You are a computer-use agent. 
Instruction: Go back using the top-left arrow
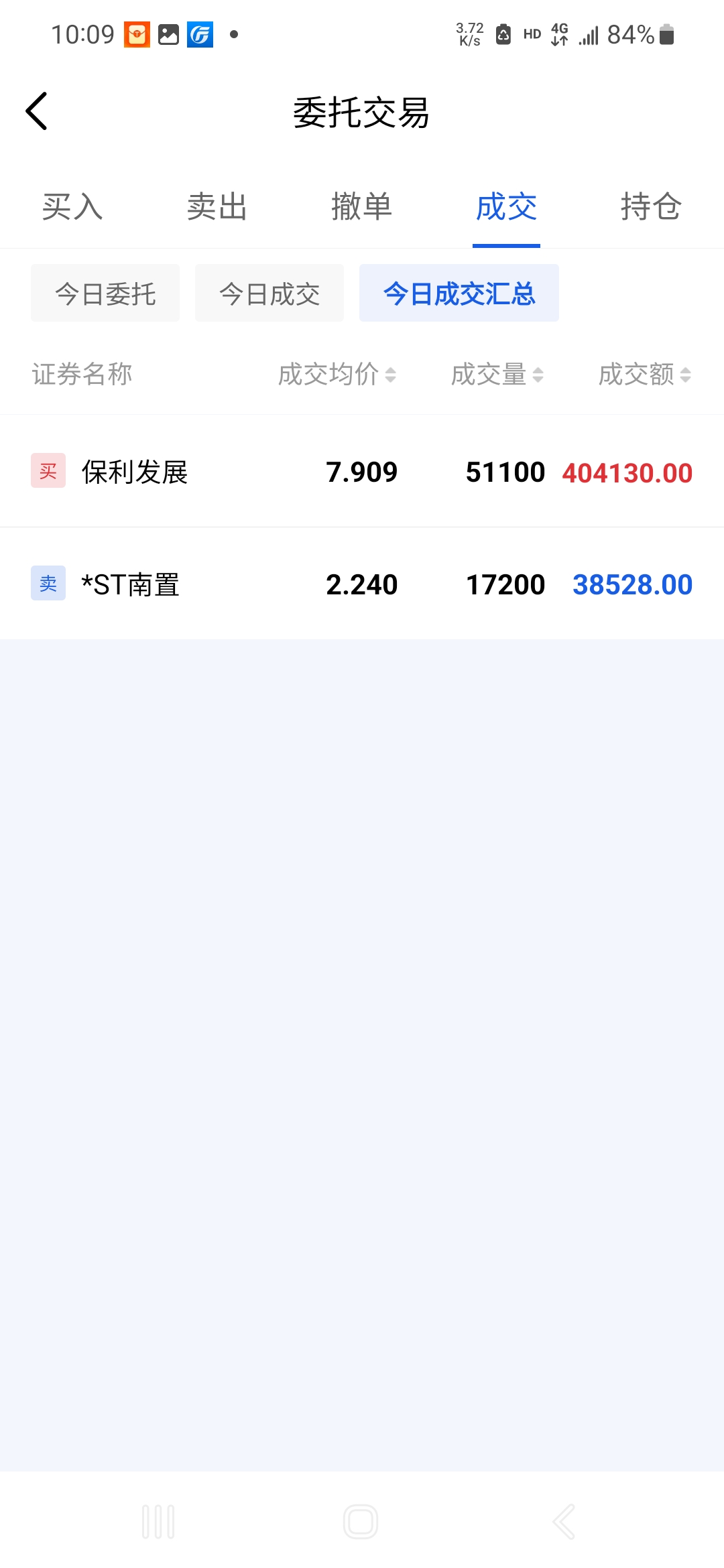[36, 111]
